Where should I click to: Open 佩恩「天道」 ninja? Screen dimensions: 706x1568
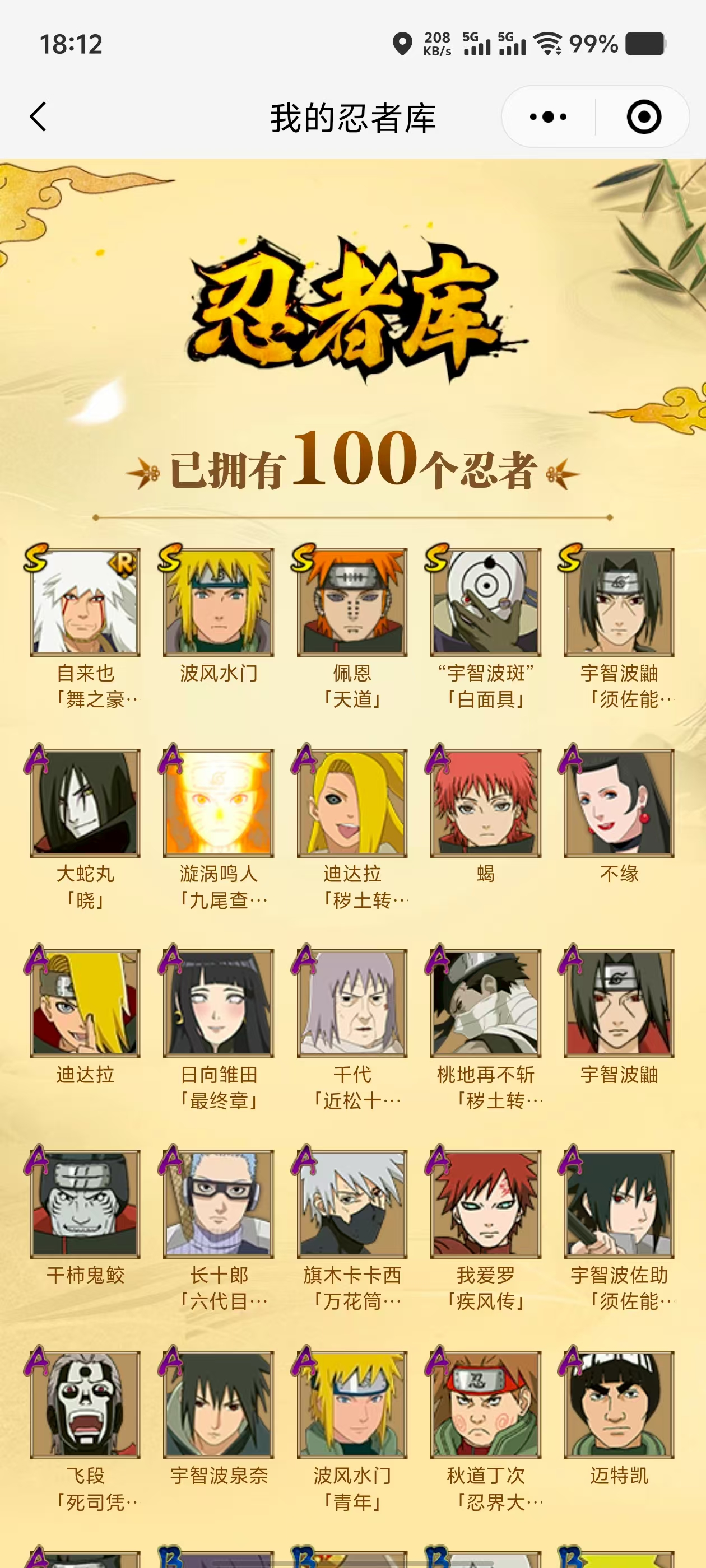[352, 602]
